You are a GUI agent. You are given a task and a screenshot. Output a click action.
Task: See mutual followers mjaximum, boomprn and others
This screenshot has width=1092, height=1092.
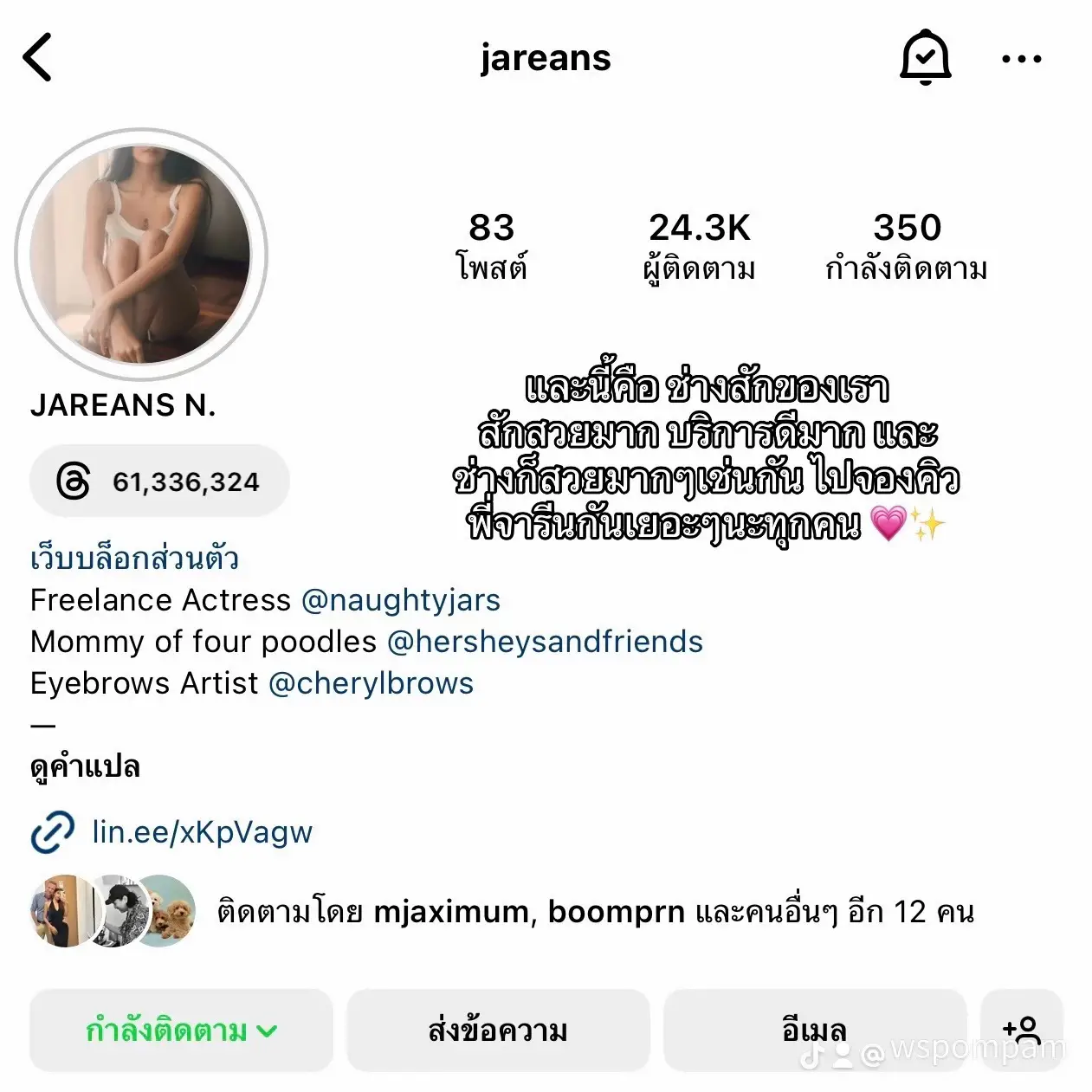click(594, 912)
